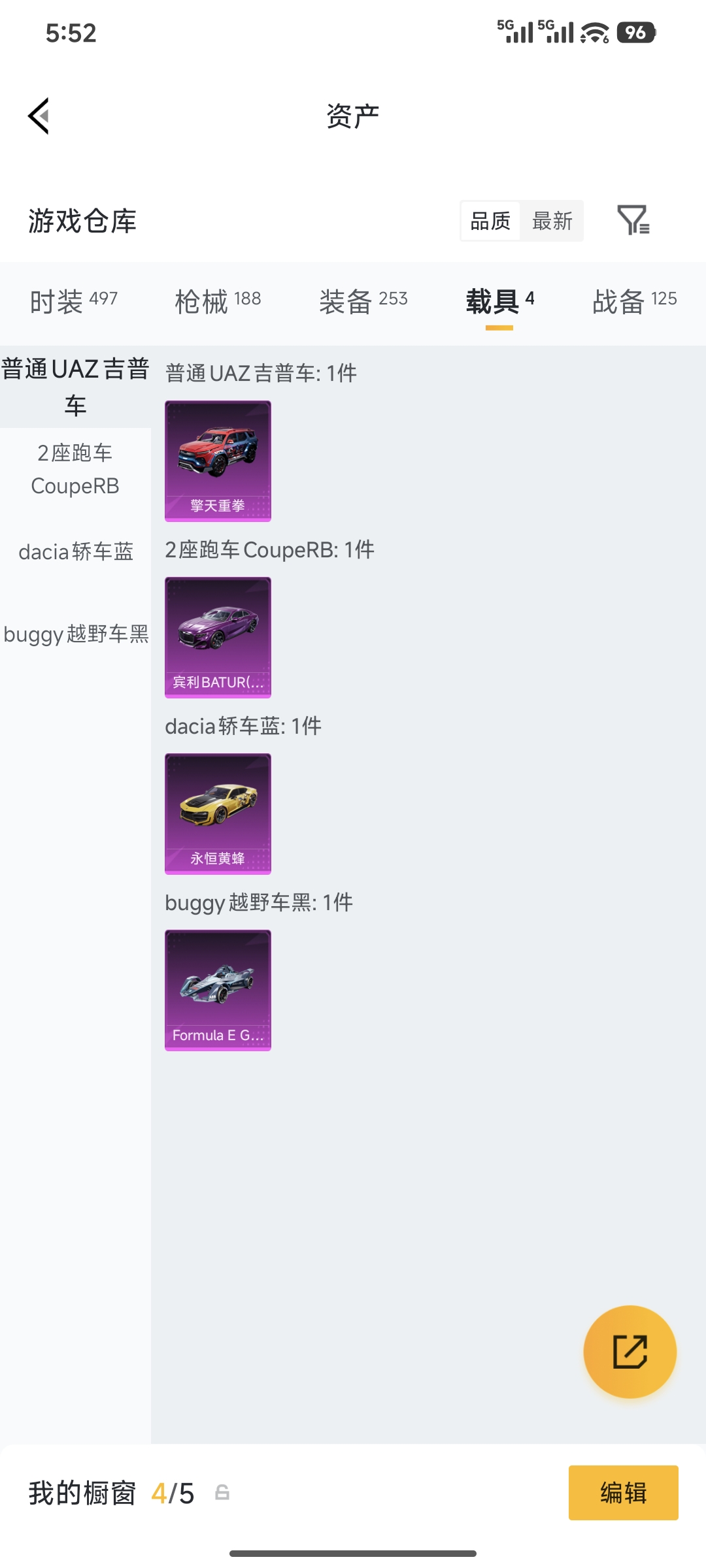The image size is (706, 1568).
Task: Open the 永恒黄蜂 yellow car card
Action: click(218, 812)
